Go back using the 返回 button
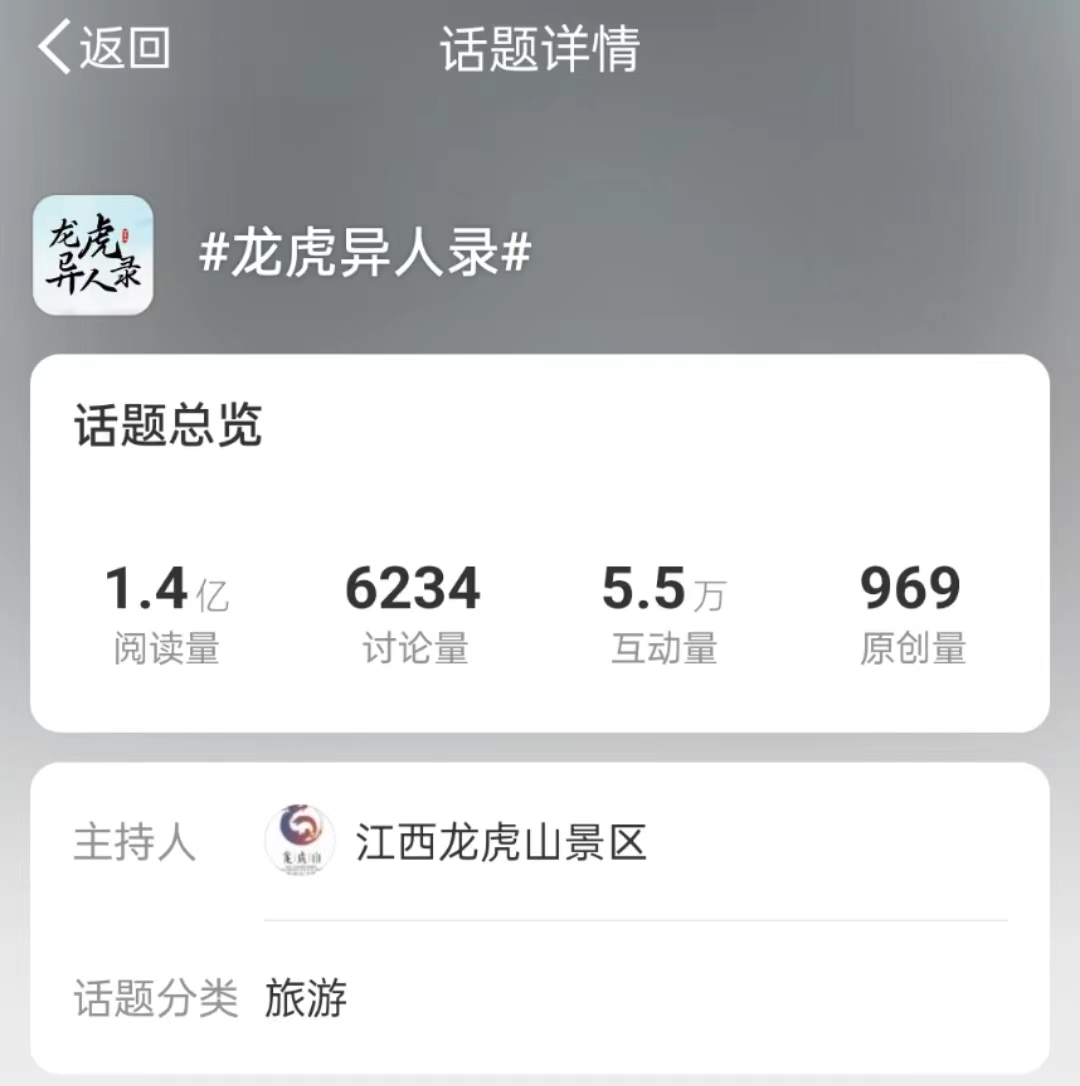 click(x=104, y=48)
